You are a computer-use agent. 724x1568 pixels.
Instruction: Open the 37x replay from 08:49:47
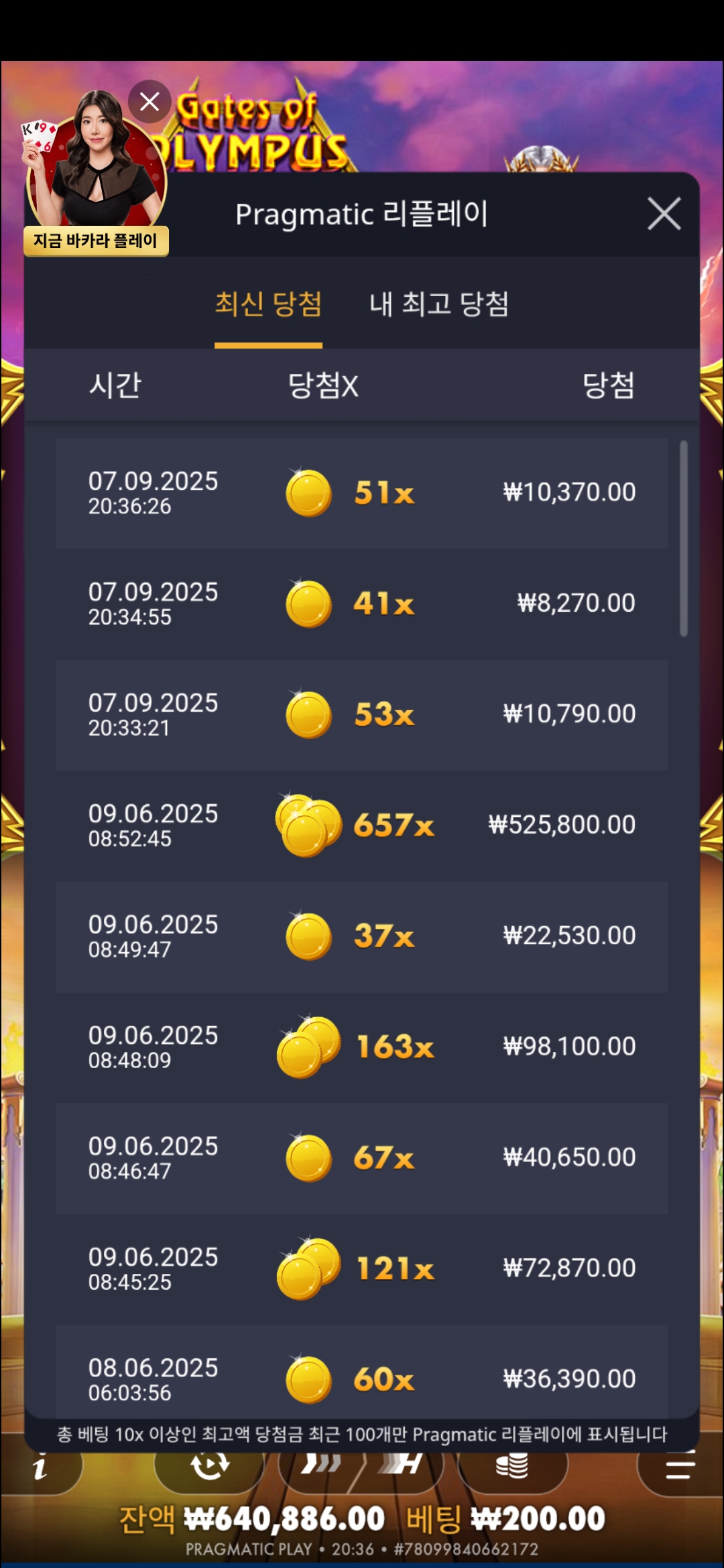[x=361, y=936]
